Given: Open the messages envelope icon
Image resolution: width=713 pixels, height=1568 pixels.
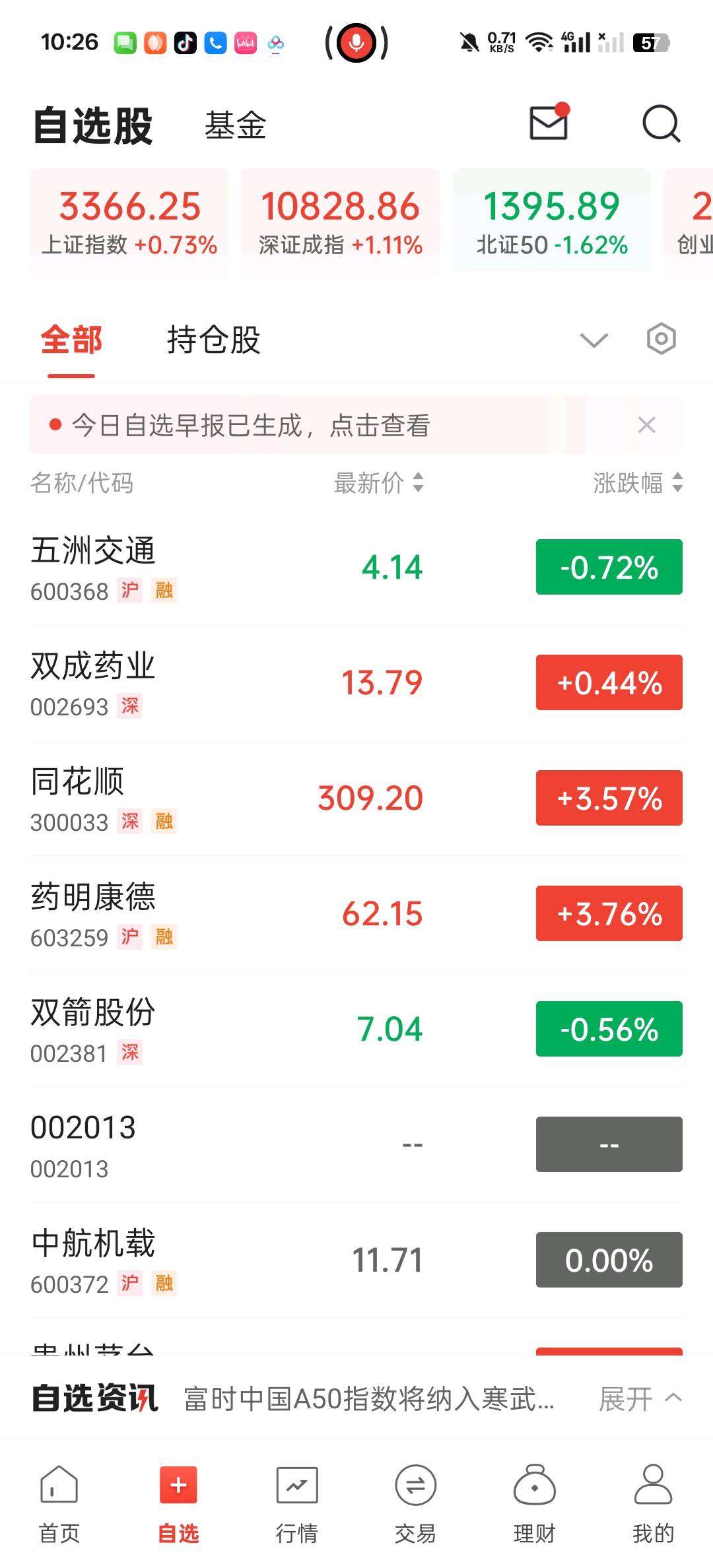Looking at the screenshot, I should (x=549, y=123).
